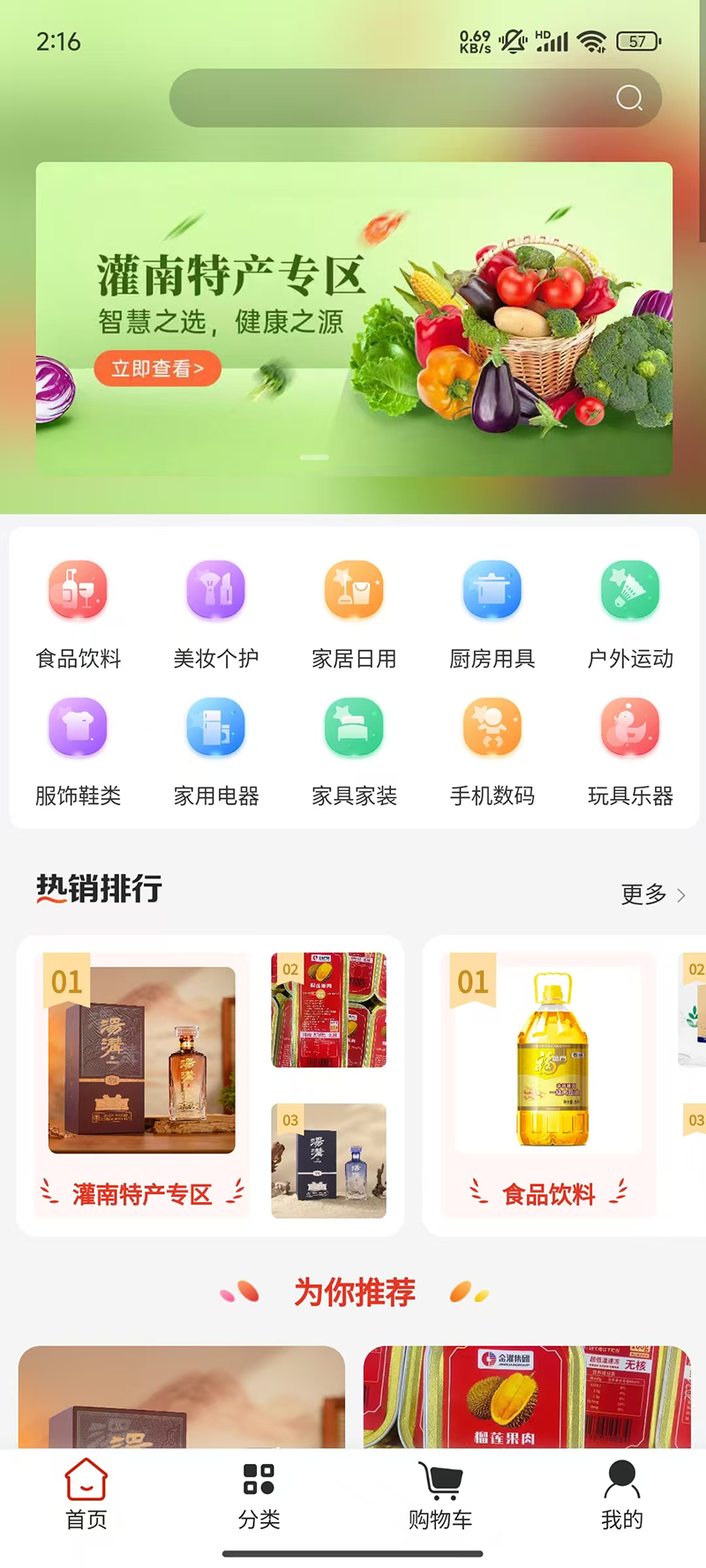706x1568 pixels.
Task: Tap the 玩具乐器 toy duck icon
Action: (629, 727)
